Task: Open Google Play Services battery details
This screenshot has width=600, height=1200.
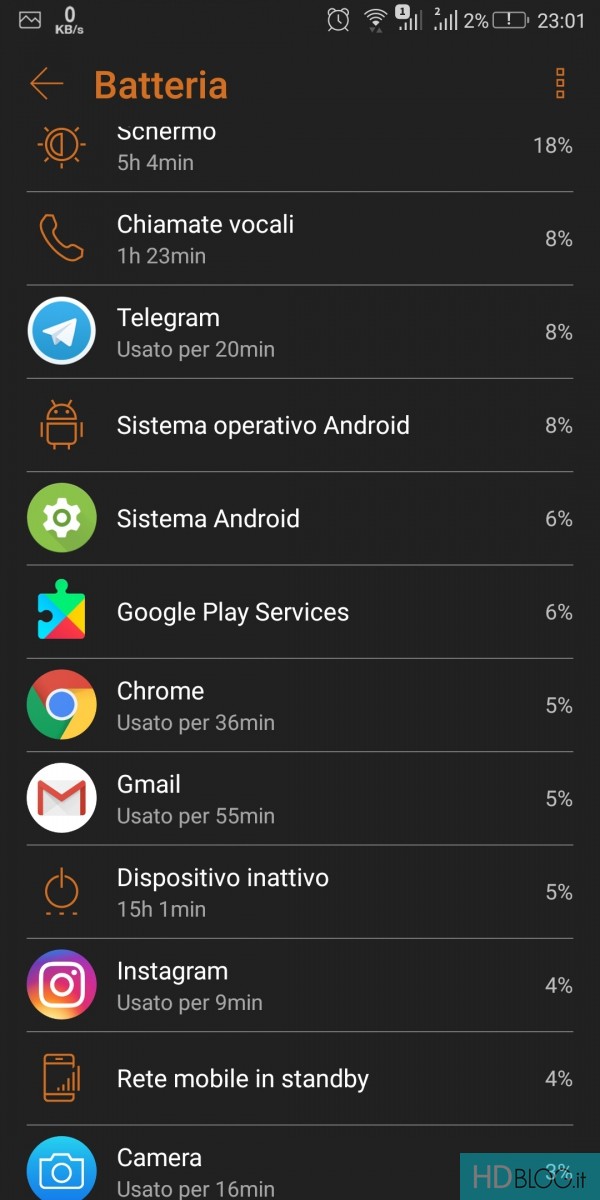Action: [x=300, y=612]
